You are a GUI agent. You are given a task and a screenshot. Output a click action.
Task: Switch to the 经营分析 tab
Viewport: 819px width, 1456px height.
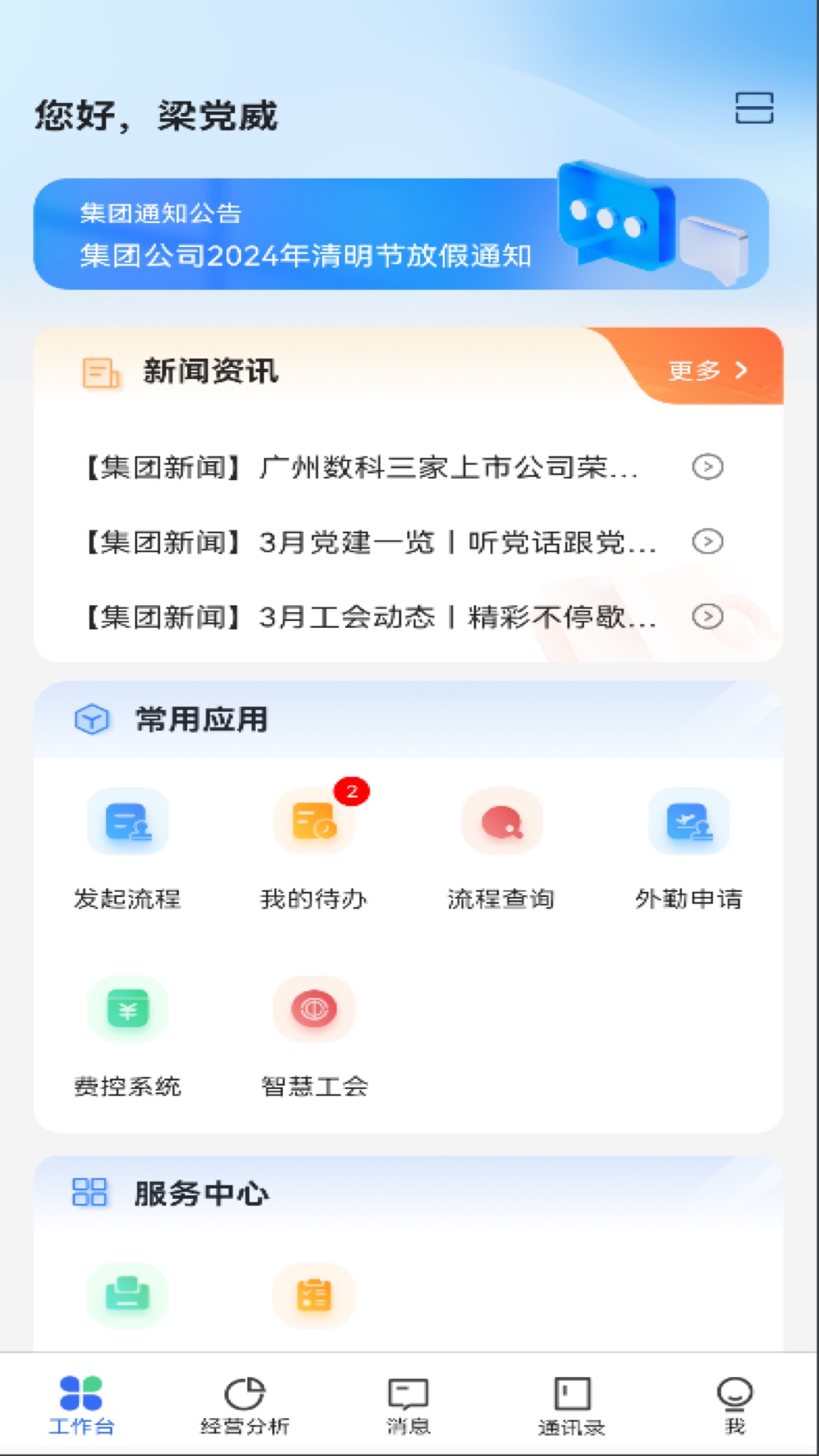coord(244,1405)
